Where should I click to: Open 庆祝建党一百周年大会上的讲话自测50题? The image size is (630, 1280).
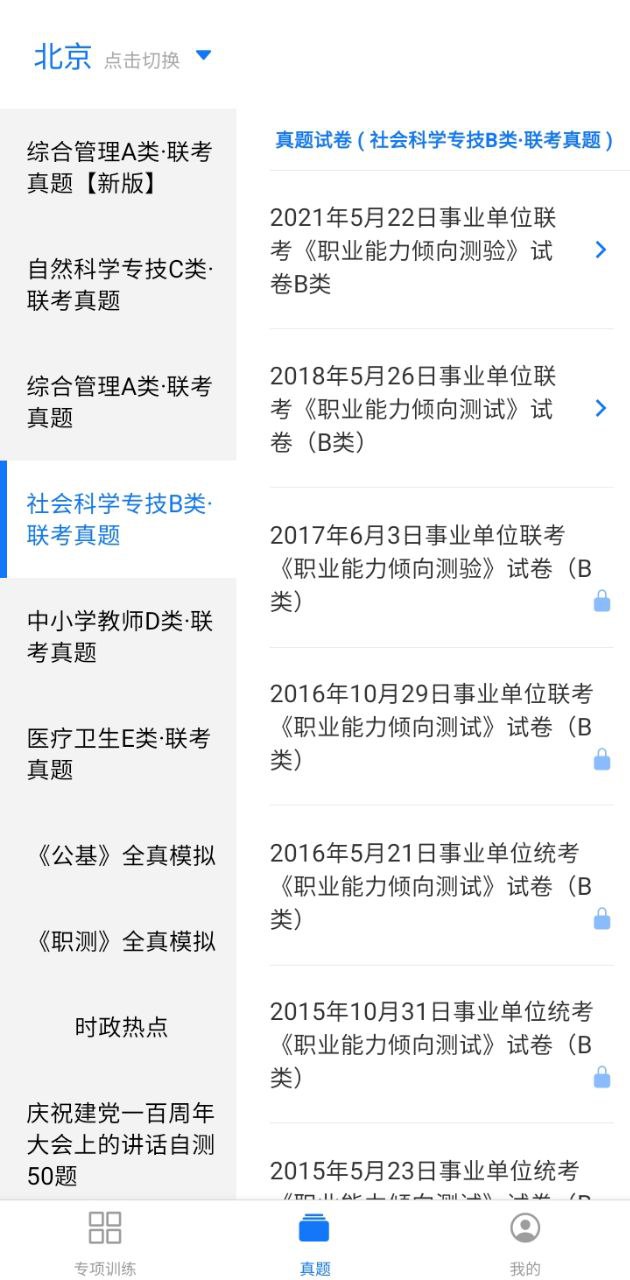point(119,1144)
